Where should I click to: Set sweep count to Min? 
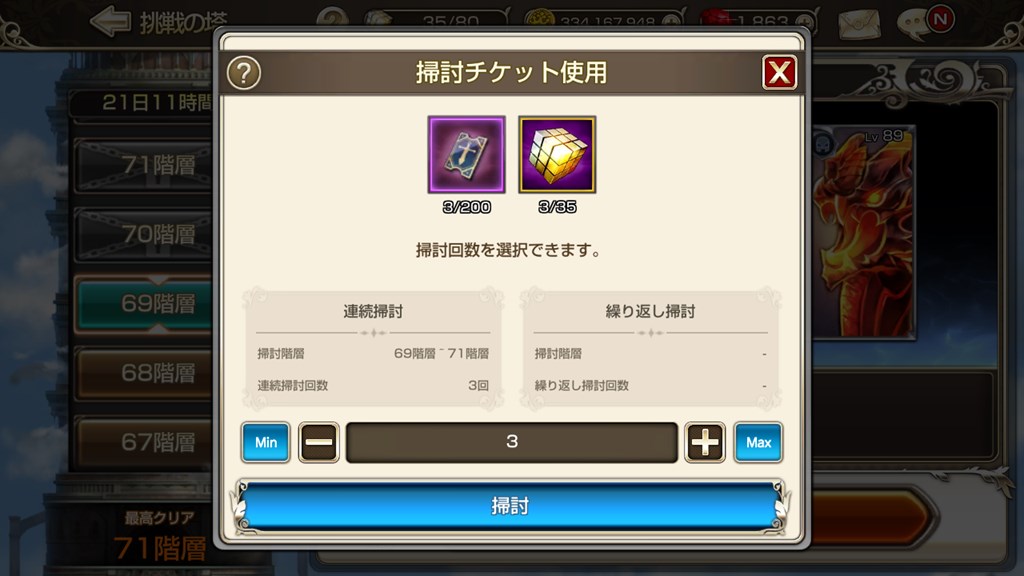[265, 442]
